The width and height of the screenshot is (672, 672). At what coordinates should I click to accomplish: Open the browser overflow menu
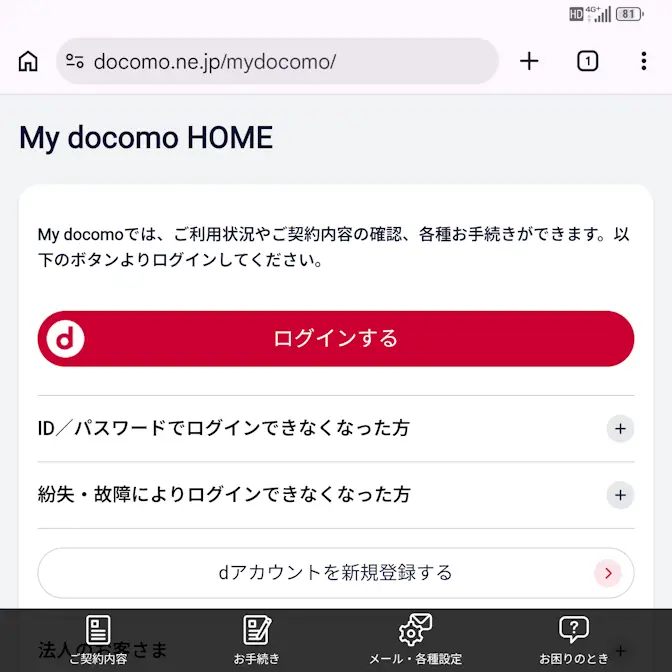tap(643, 61)
